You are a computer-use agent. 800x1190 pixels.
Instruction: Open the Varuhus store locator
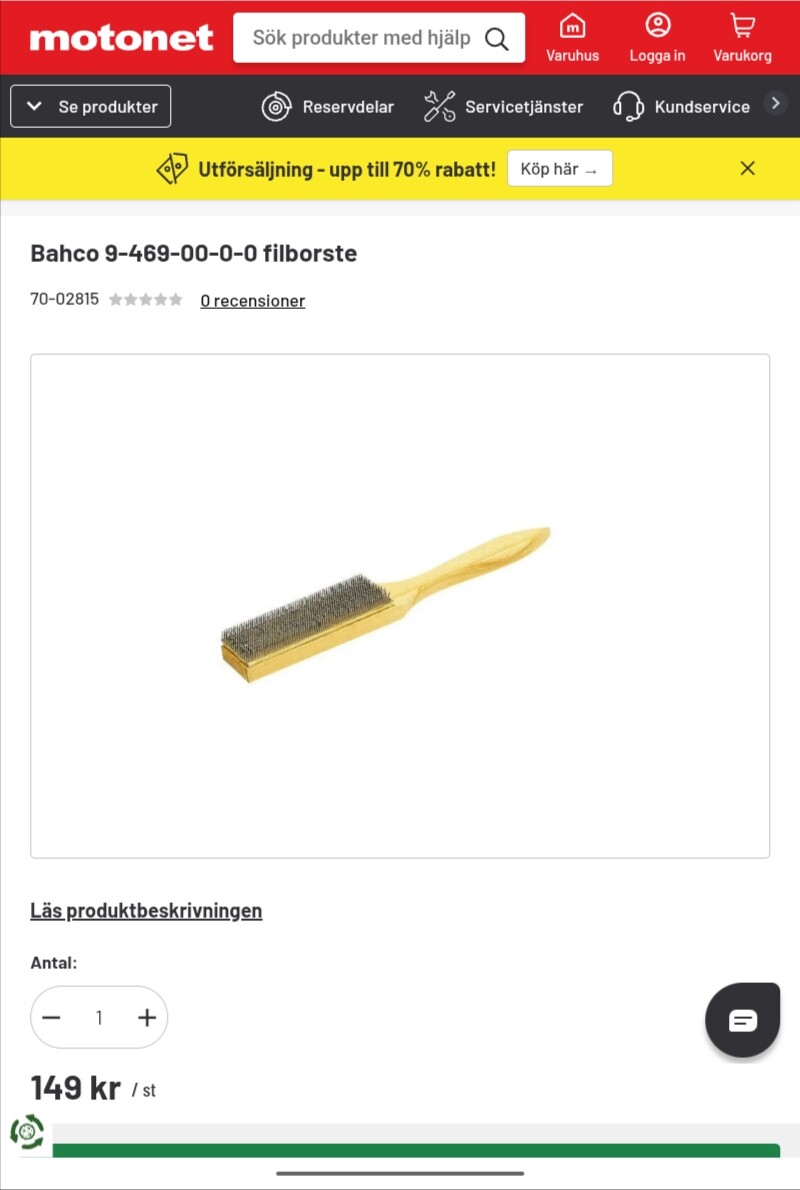(572, 38)
